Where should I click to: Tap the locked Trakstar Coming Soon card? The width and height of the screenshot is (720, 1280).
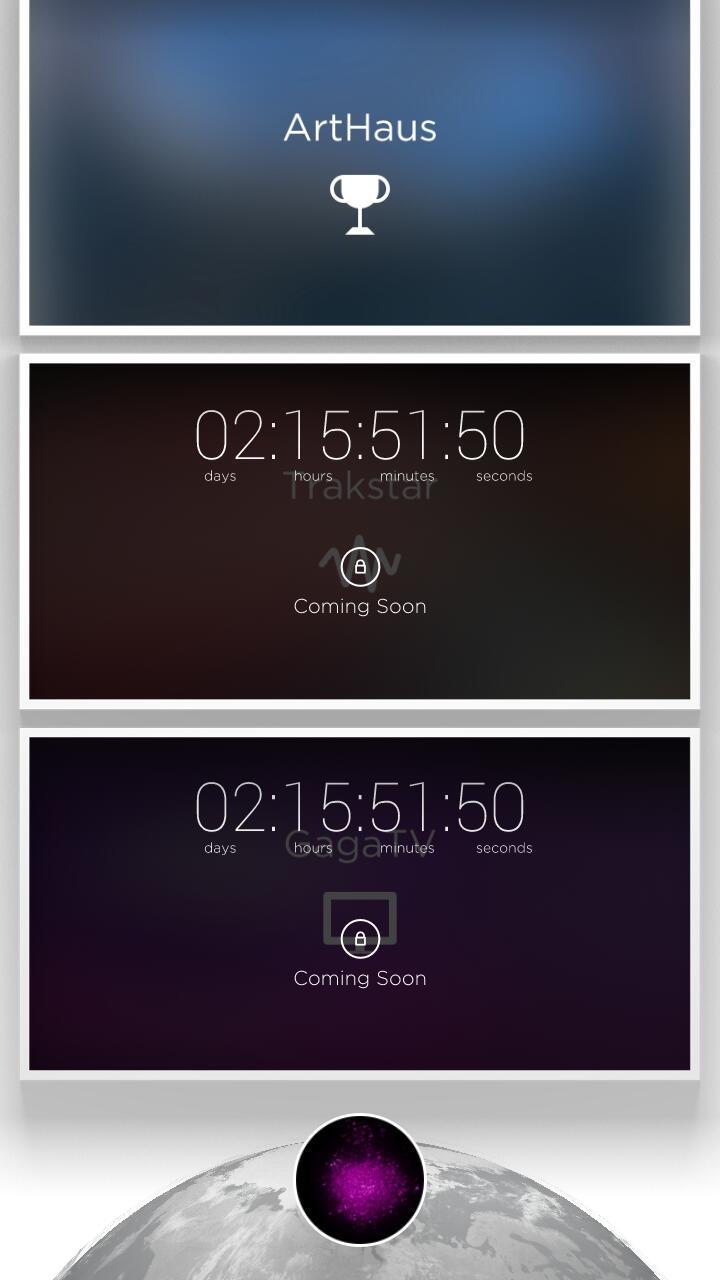click(x=360, y=531)
